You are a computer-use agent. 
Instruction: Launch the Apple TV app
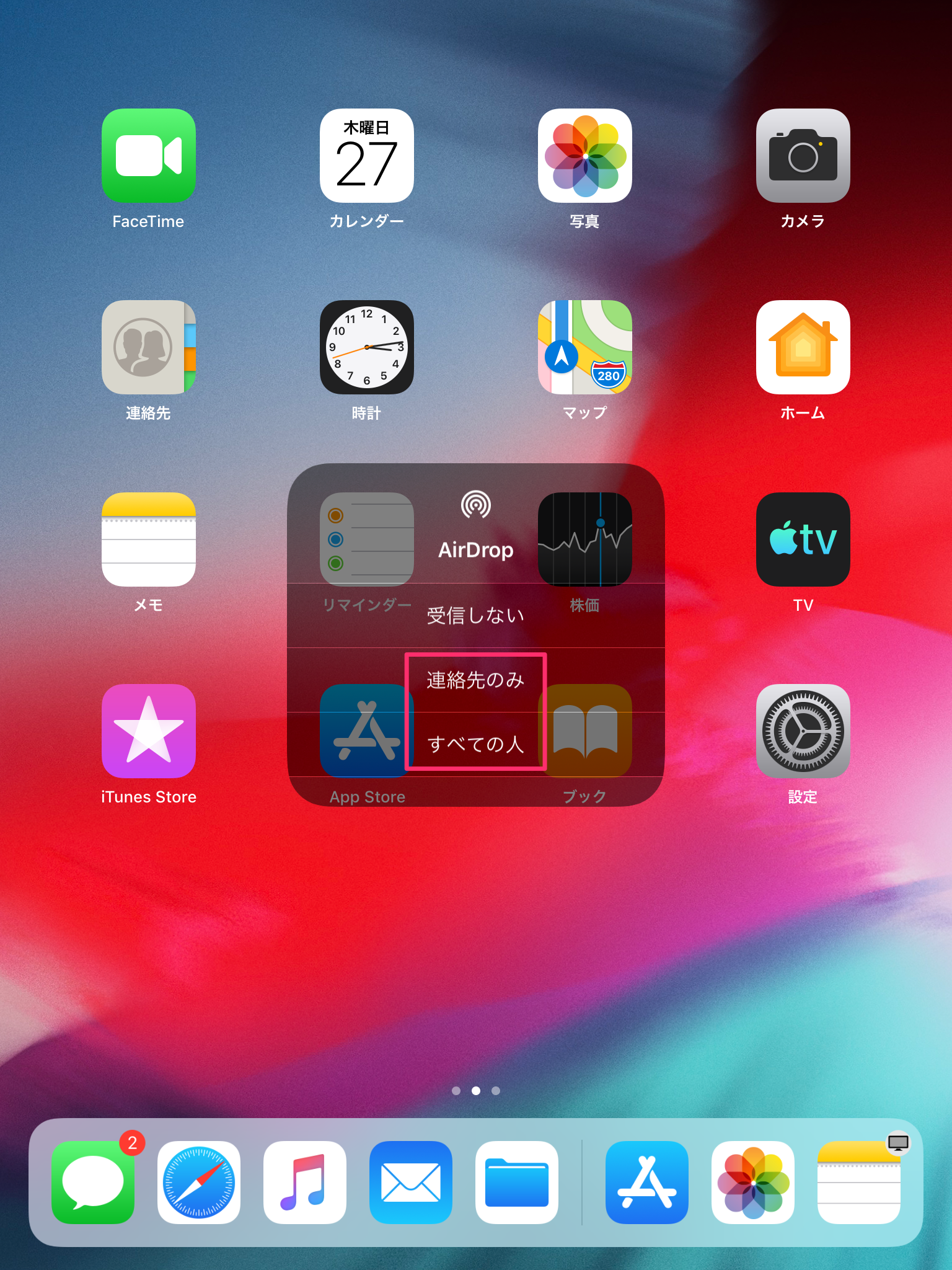point(803,540)
